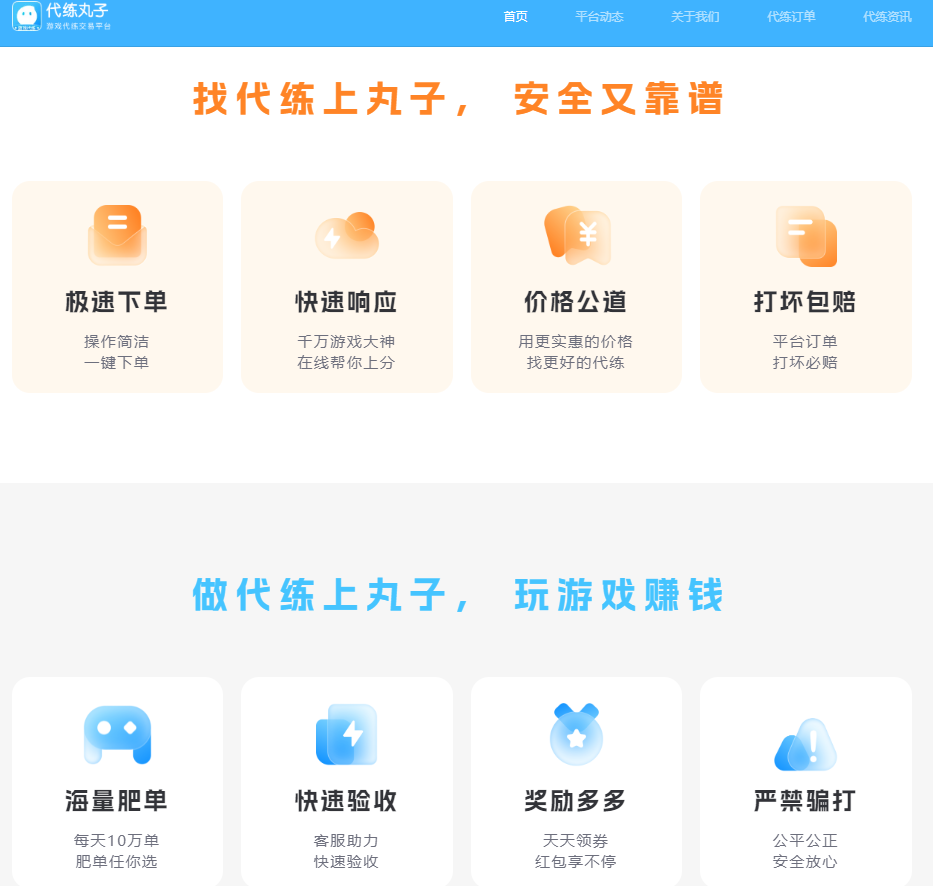Switch to the 代练订单 page
The image size is (933, 886).
point(791,17)
